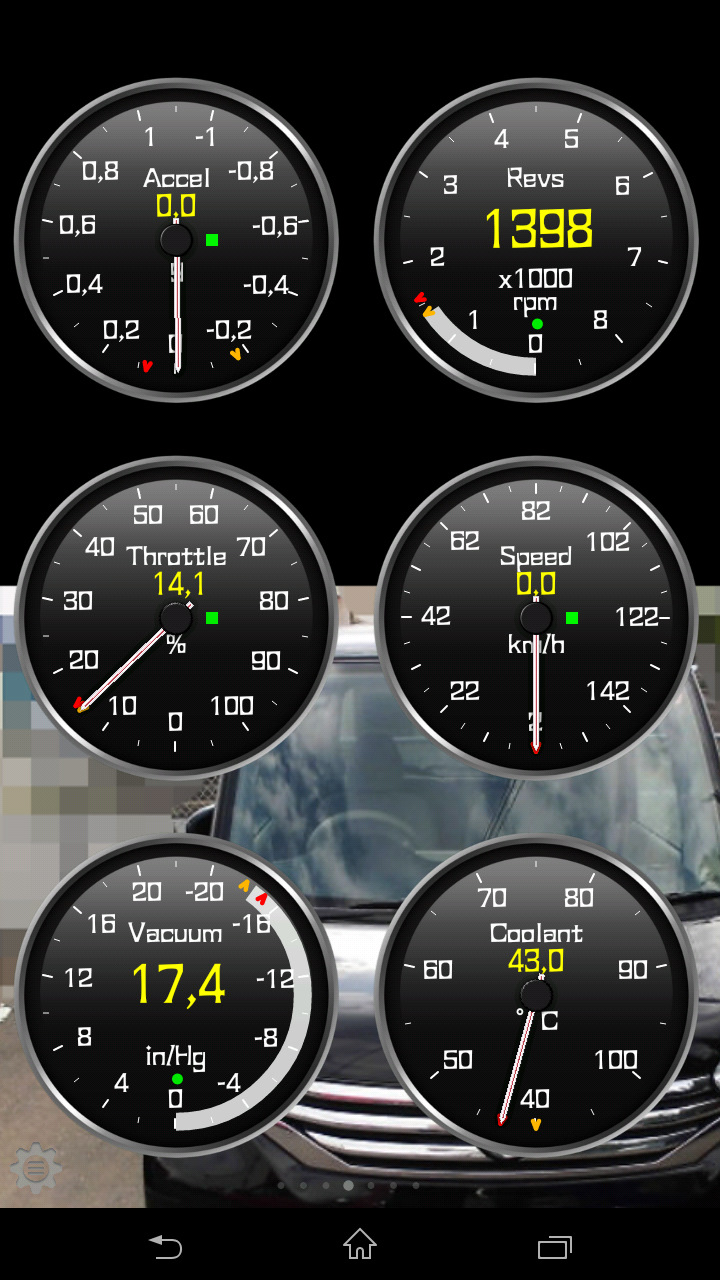Go back with the system back button
This screenshot has height=1280, width=720.
(x=166, y=1246)
